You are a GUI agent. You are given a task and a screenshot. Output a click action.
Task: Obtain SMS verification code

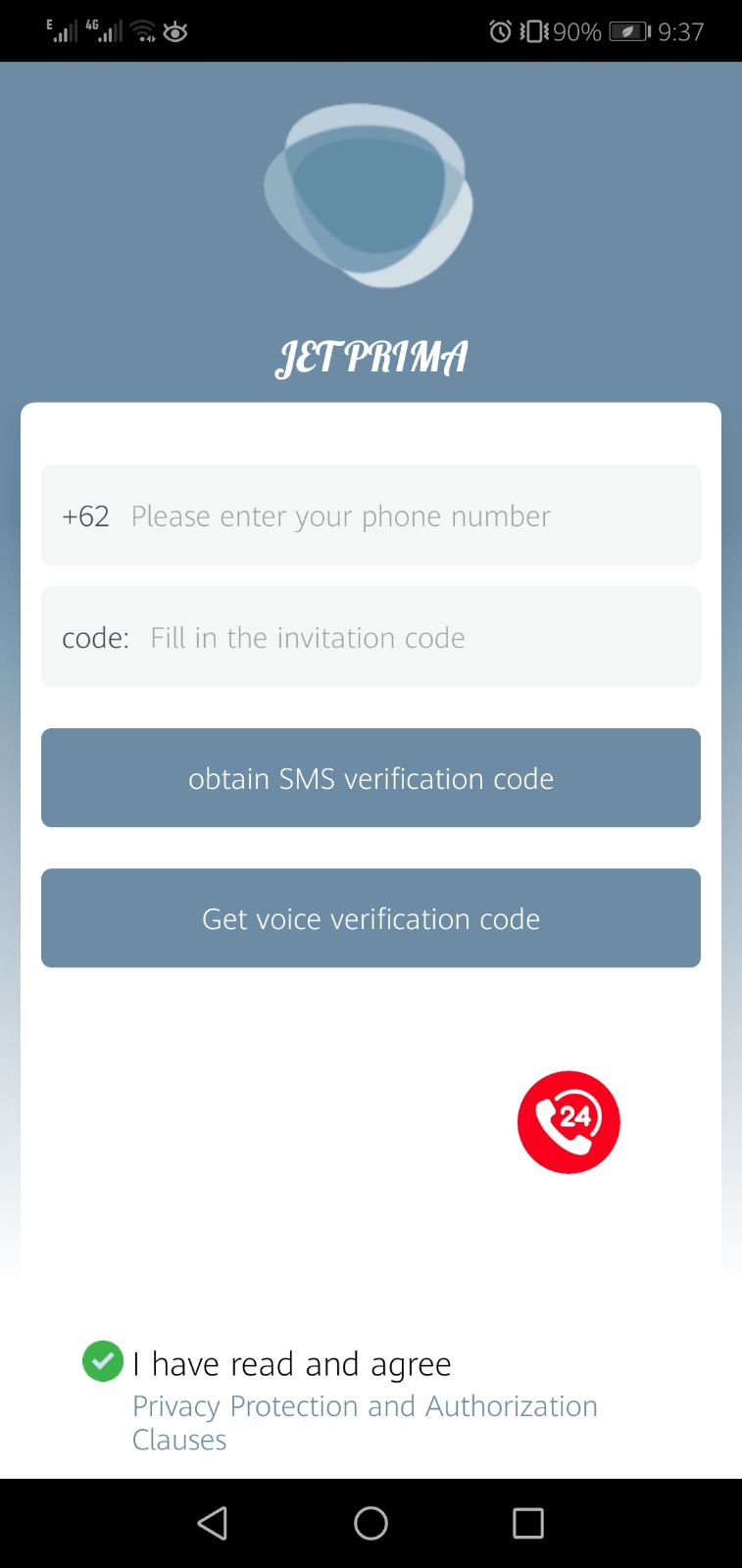tap(371, 778)
